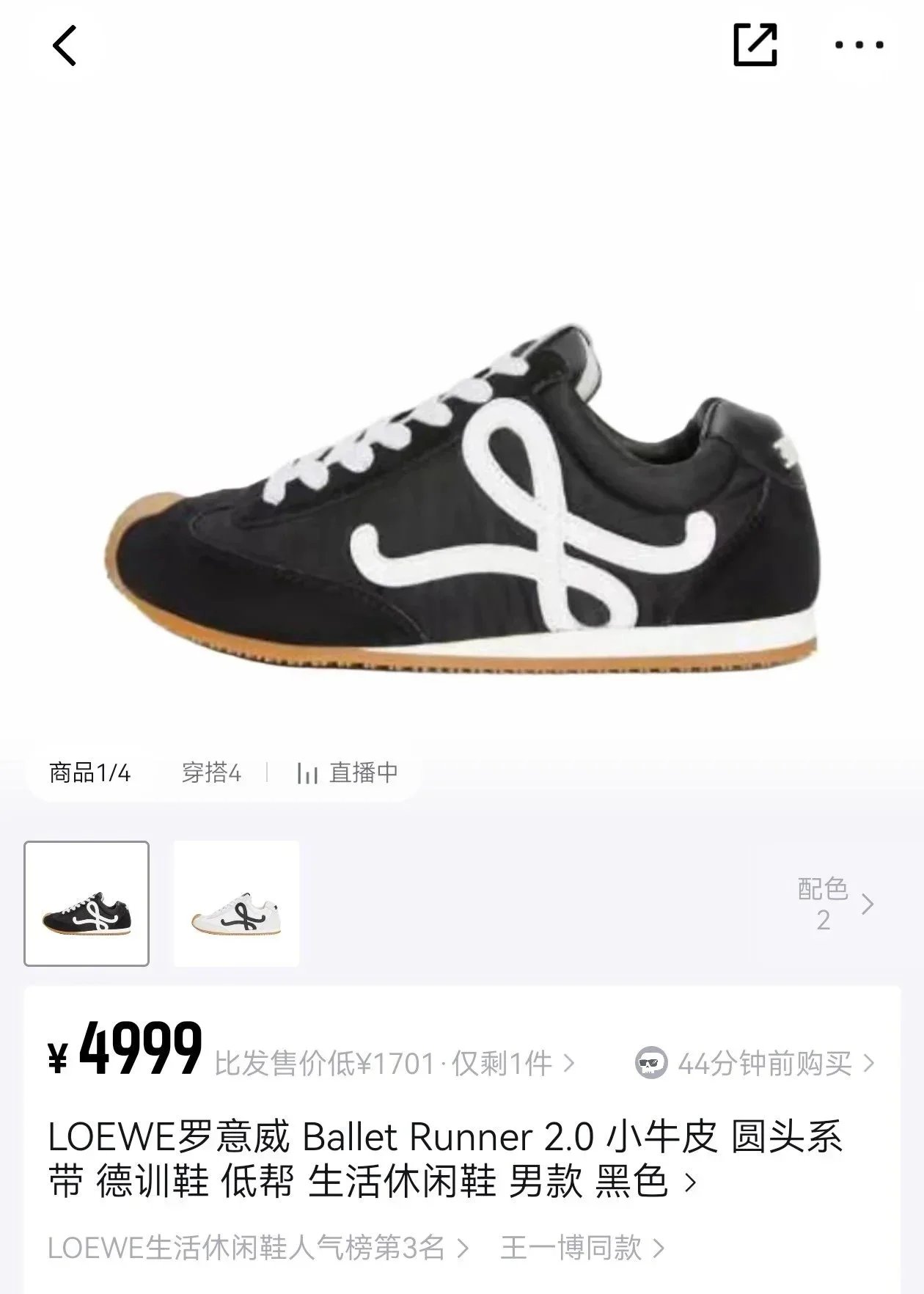Image resolution: width=924 pixels, height=1294 pixels.
Task: Open the 直播中 live stream
Action: point(348,772)
